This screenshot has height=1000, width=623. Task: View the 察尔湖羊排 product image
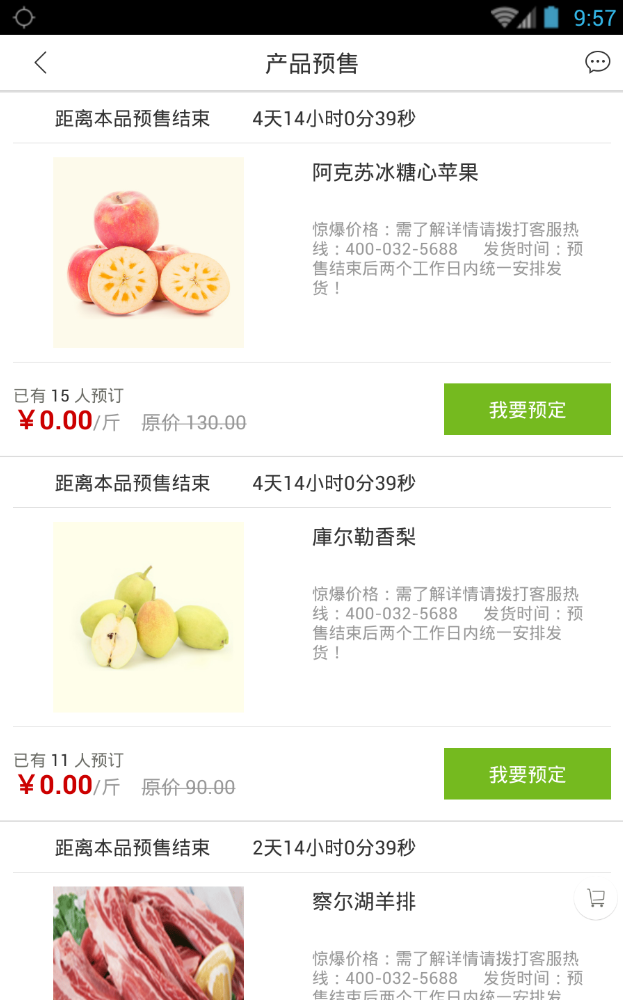tap(149, 942)
